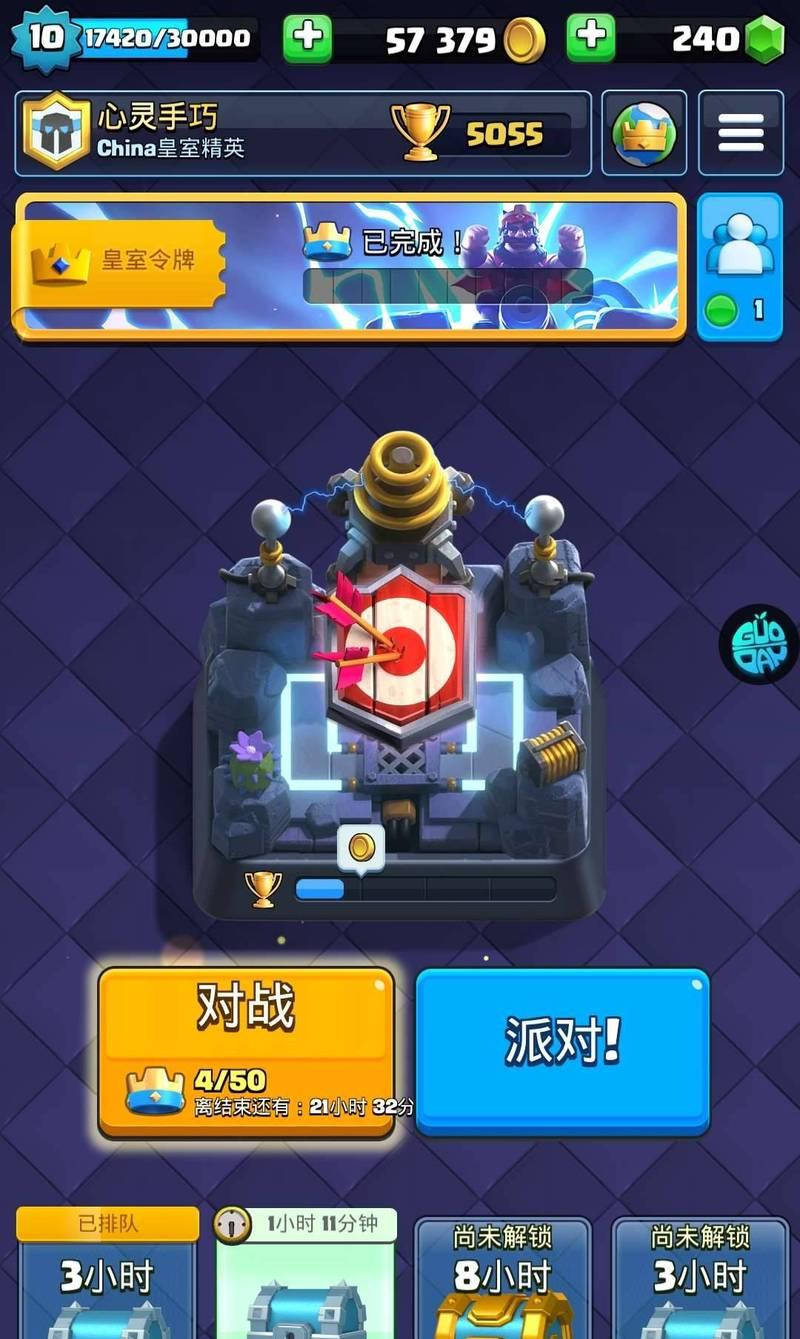Open the chest unlocking in 1小时 11分钟

pos(305,1280)
